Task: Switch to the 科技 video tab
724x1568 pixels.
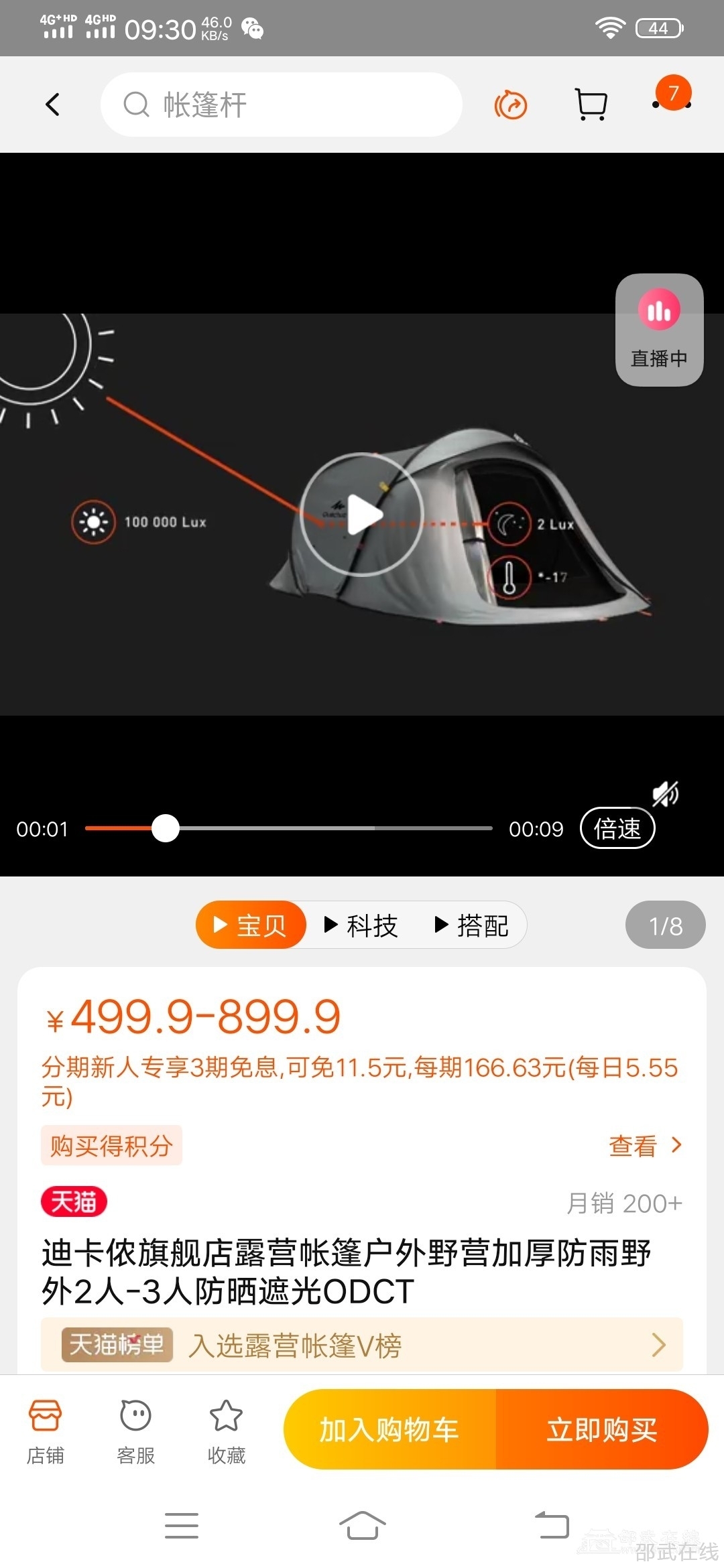Action: pos(362,925)
